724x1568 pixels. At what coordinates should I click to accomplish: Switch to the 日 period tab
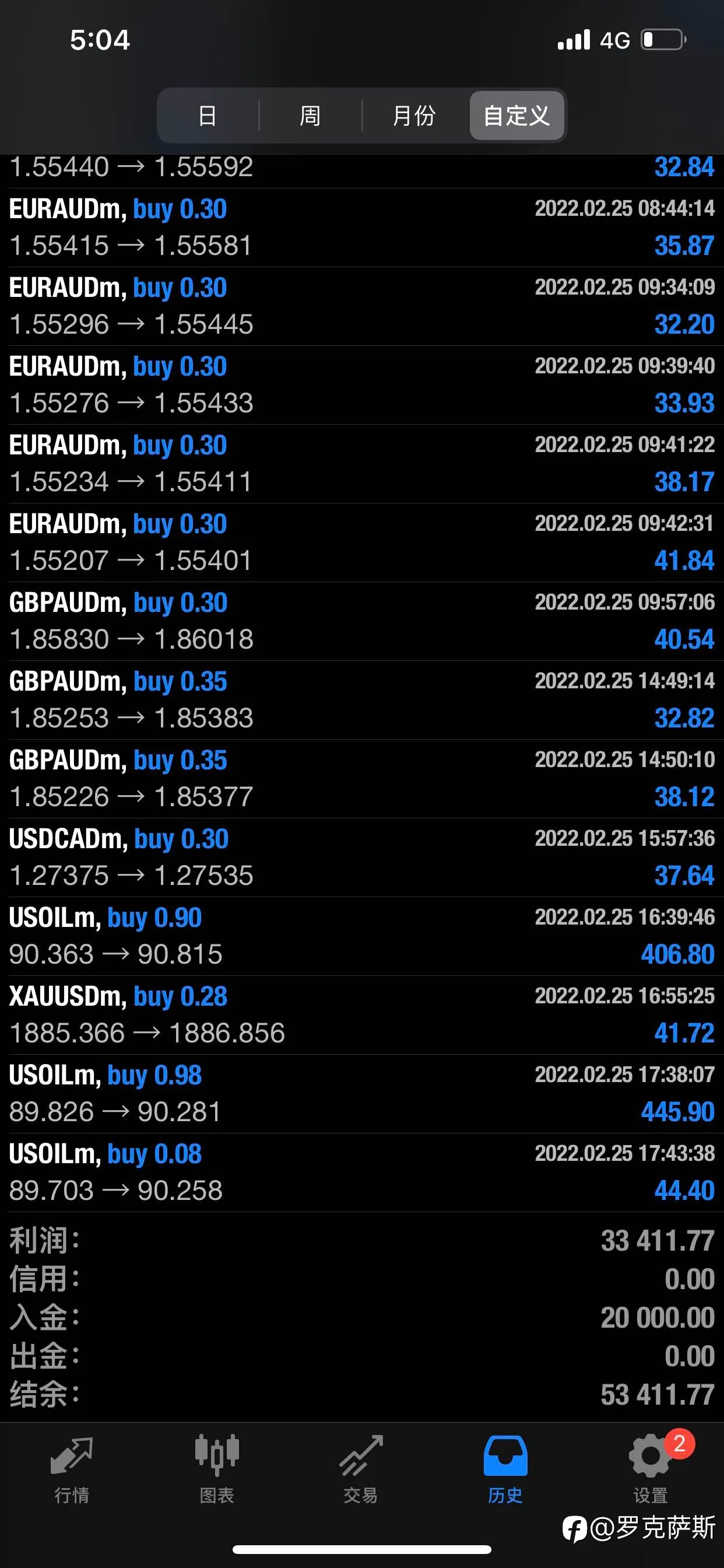pyautogui.click(x=208, y=116)
